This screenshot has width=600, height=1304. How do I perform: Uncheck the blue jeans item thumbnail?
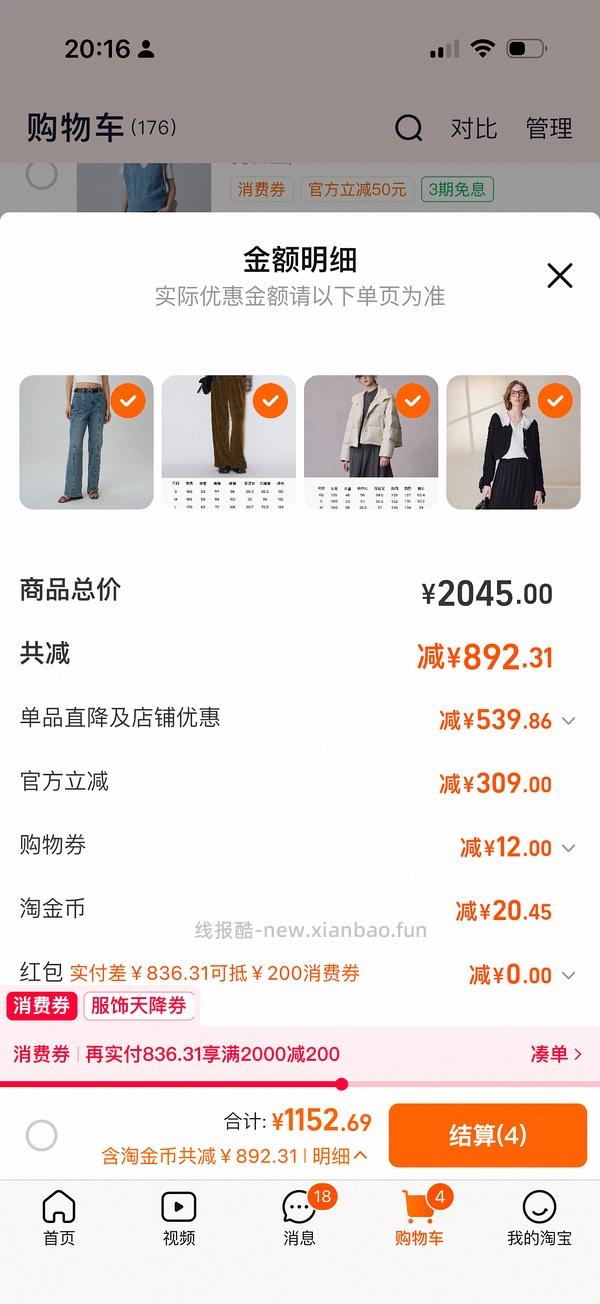pyautogui.click(x=128, y=401)
